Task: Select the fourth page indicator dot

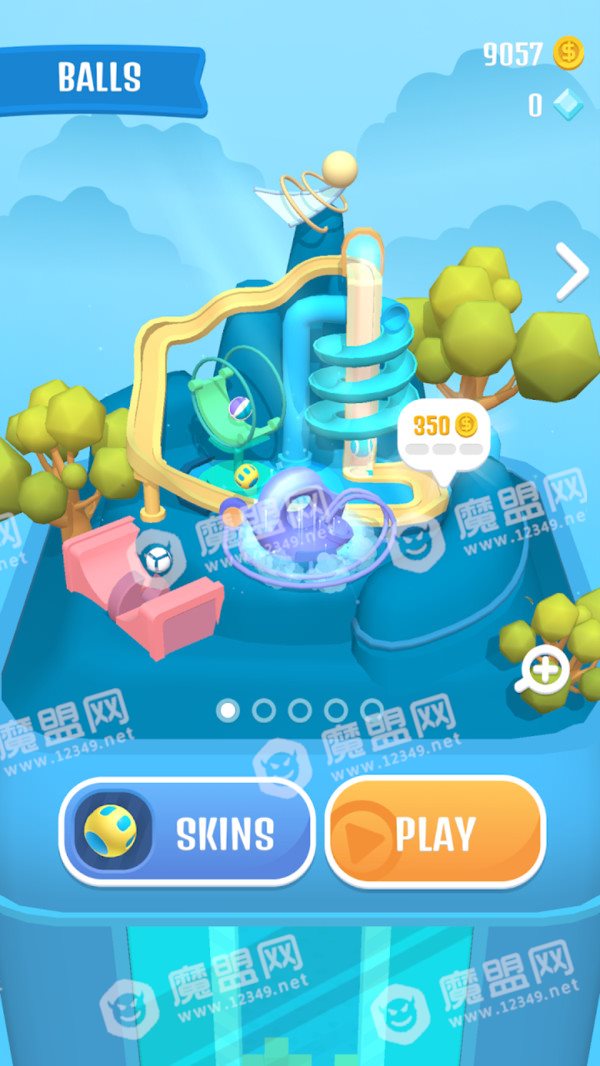Action: pos(336,710)
